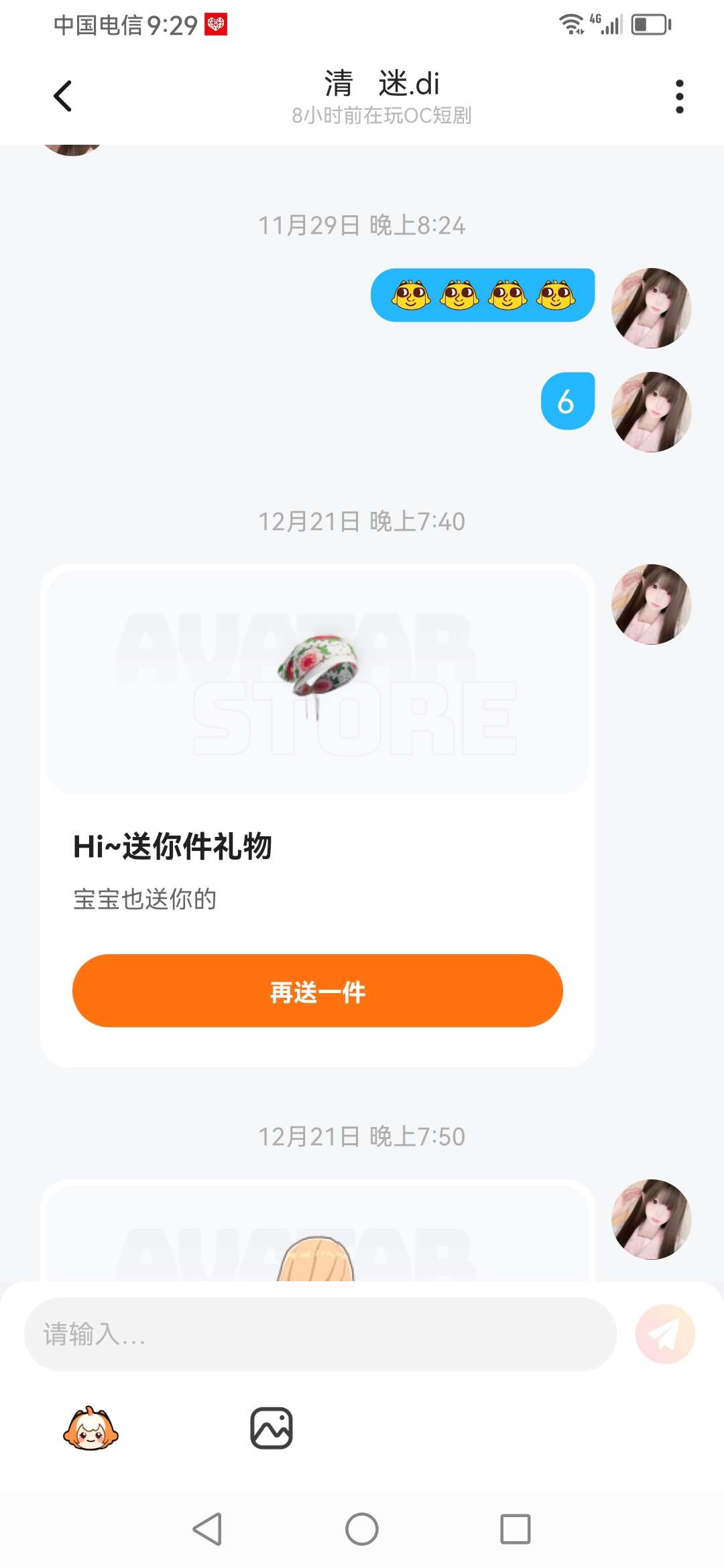This screenshot has height=1568, width=724.
Task: Tap the avatar beside the 6 message
Action: 651,412
